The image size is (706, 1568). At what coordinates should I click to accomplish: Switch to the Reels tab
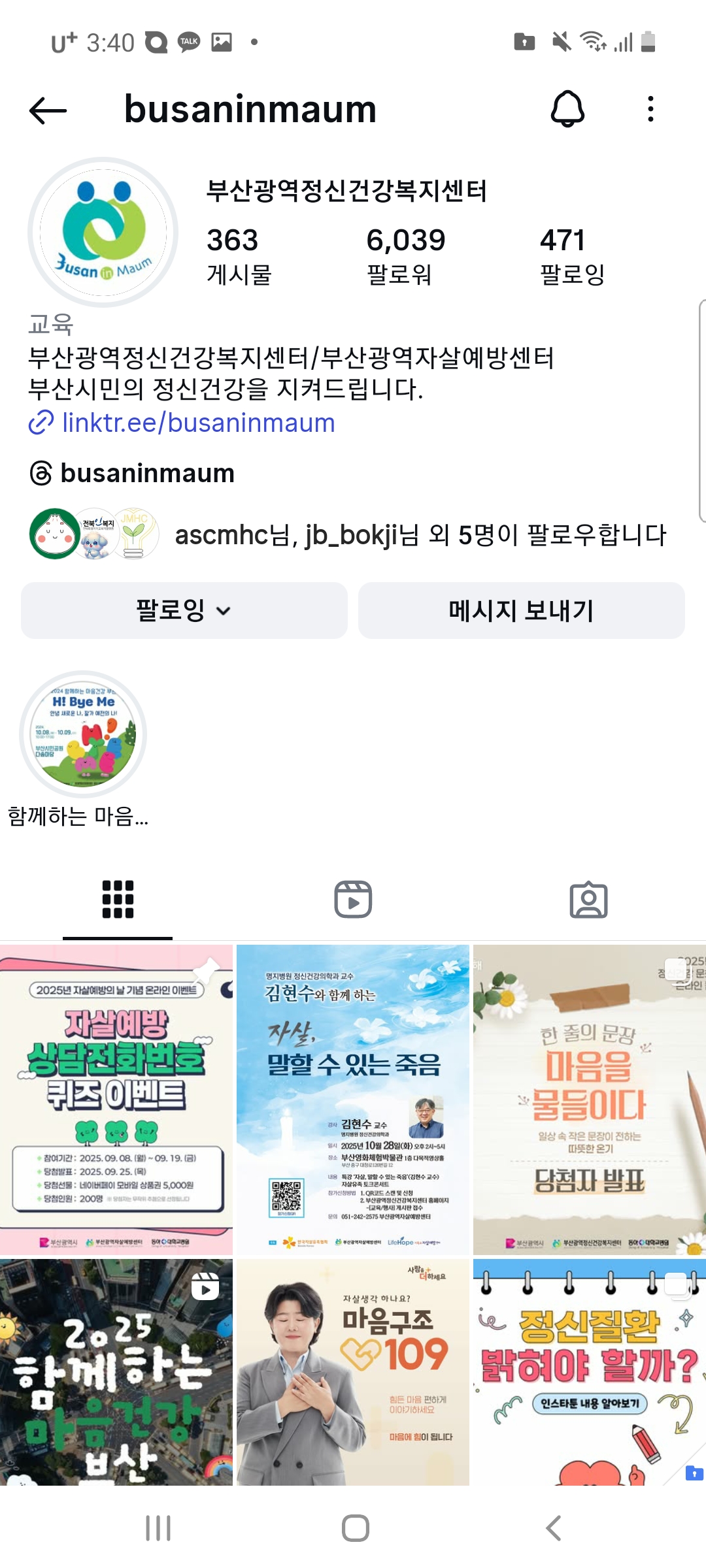tap(353, 900)
